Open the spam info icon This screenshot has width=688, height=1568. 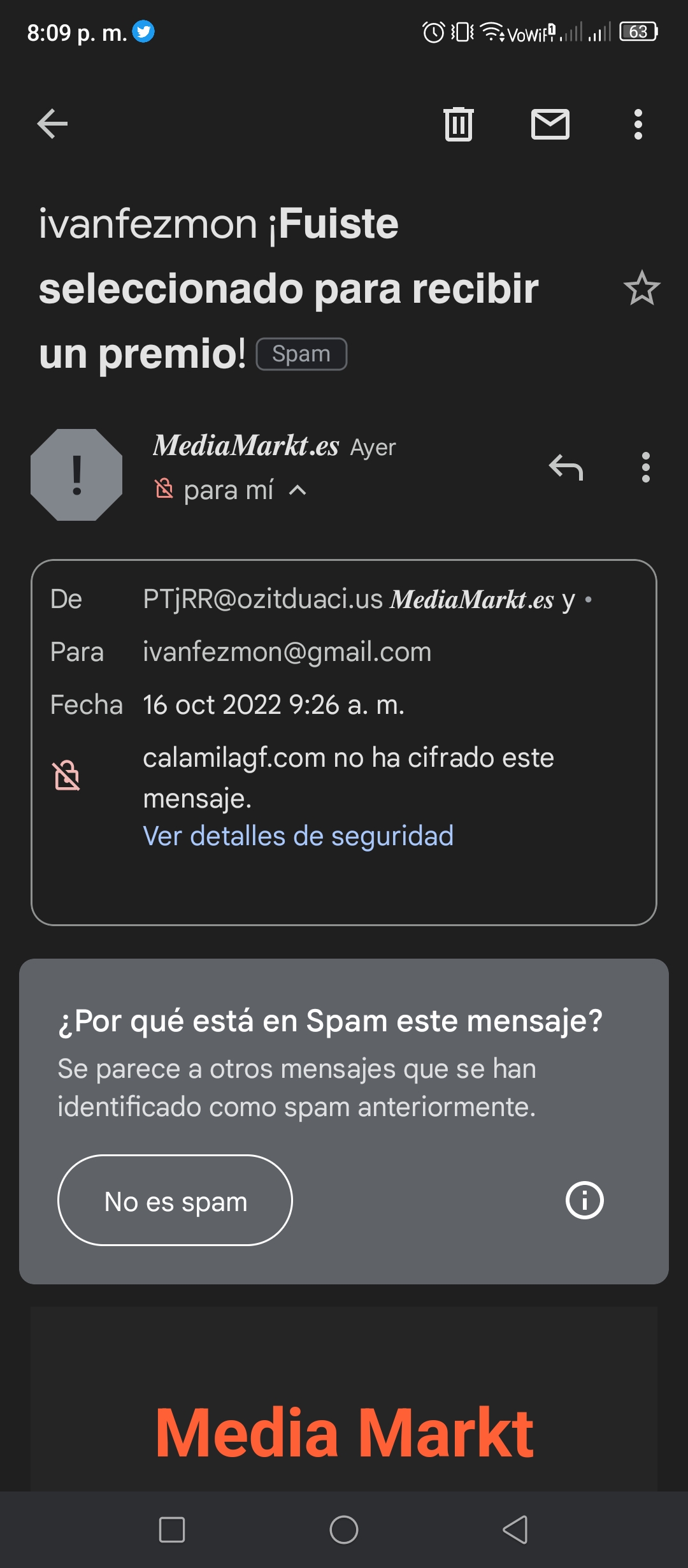[x=584, y=1200]
